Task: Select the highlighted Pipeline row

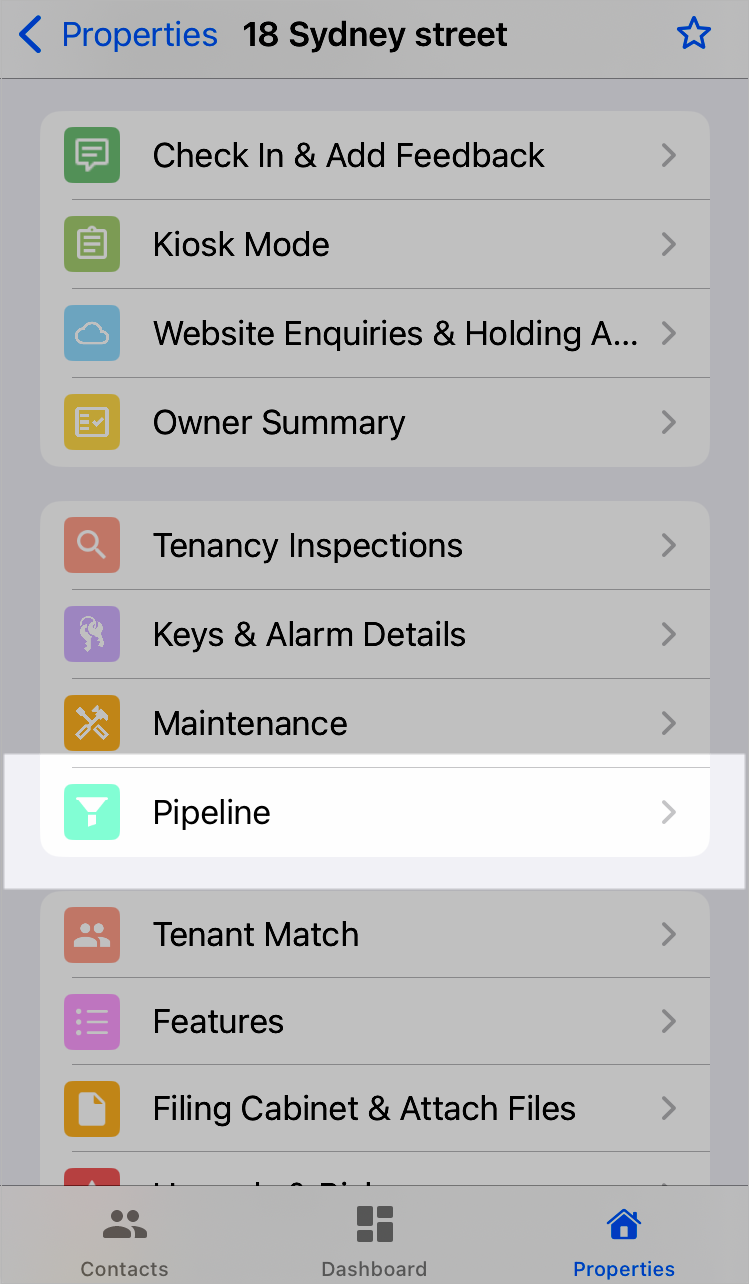Action: point(375,812)
